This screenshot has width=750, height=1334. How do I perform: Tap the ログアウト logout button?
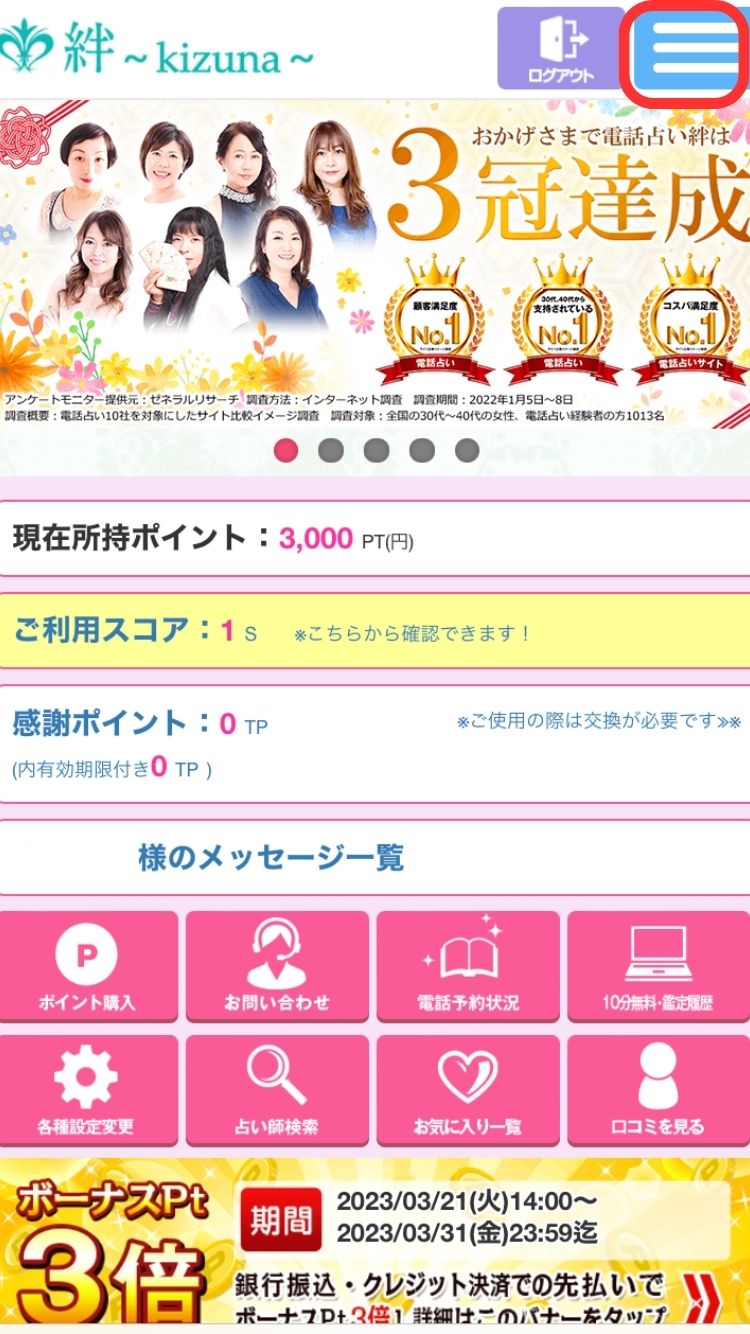561,49
